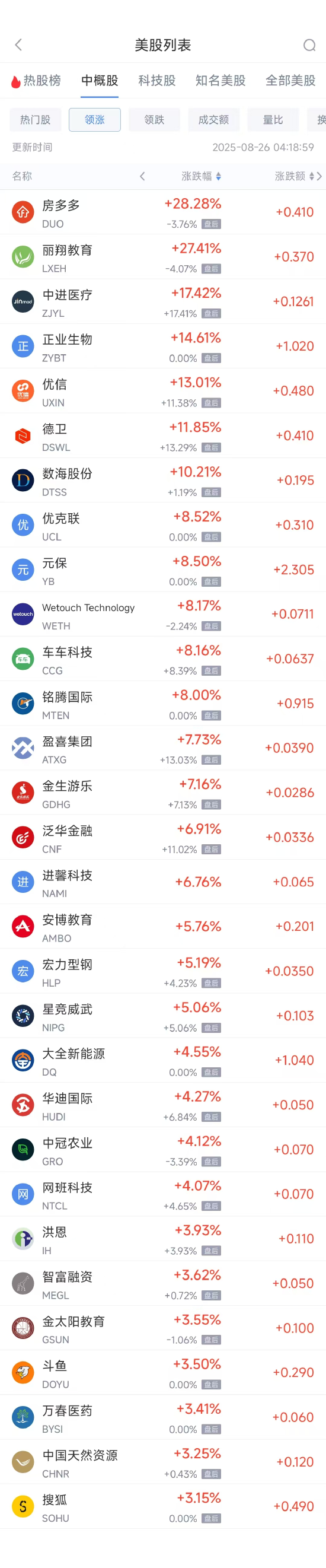Open the 知名美股 tab
326x1568 pixels.
click(220, 80)
